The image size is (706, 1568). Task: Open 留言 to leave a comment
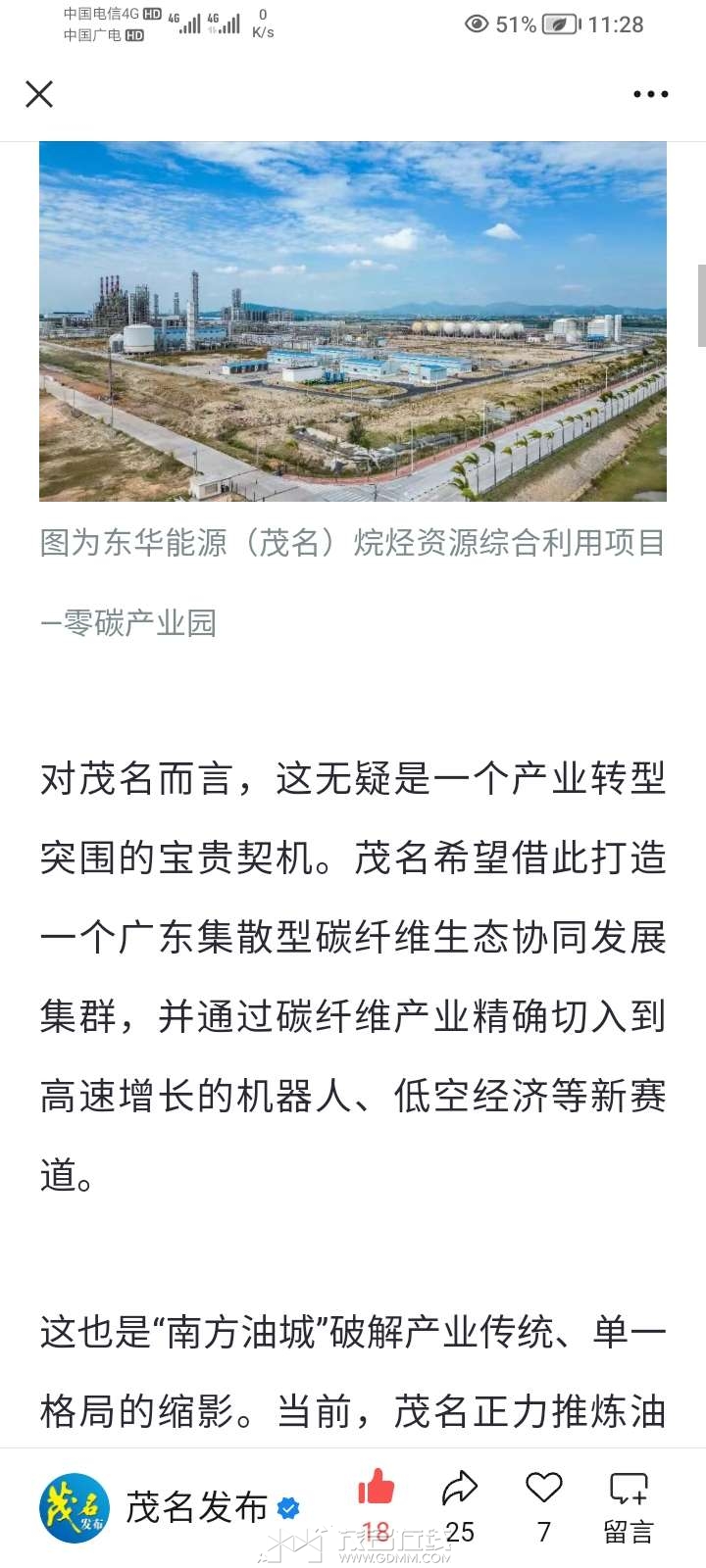628,1506
